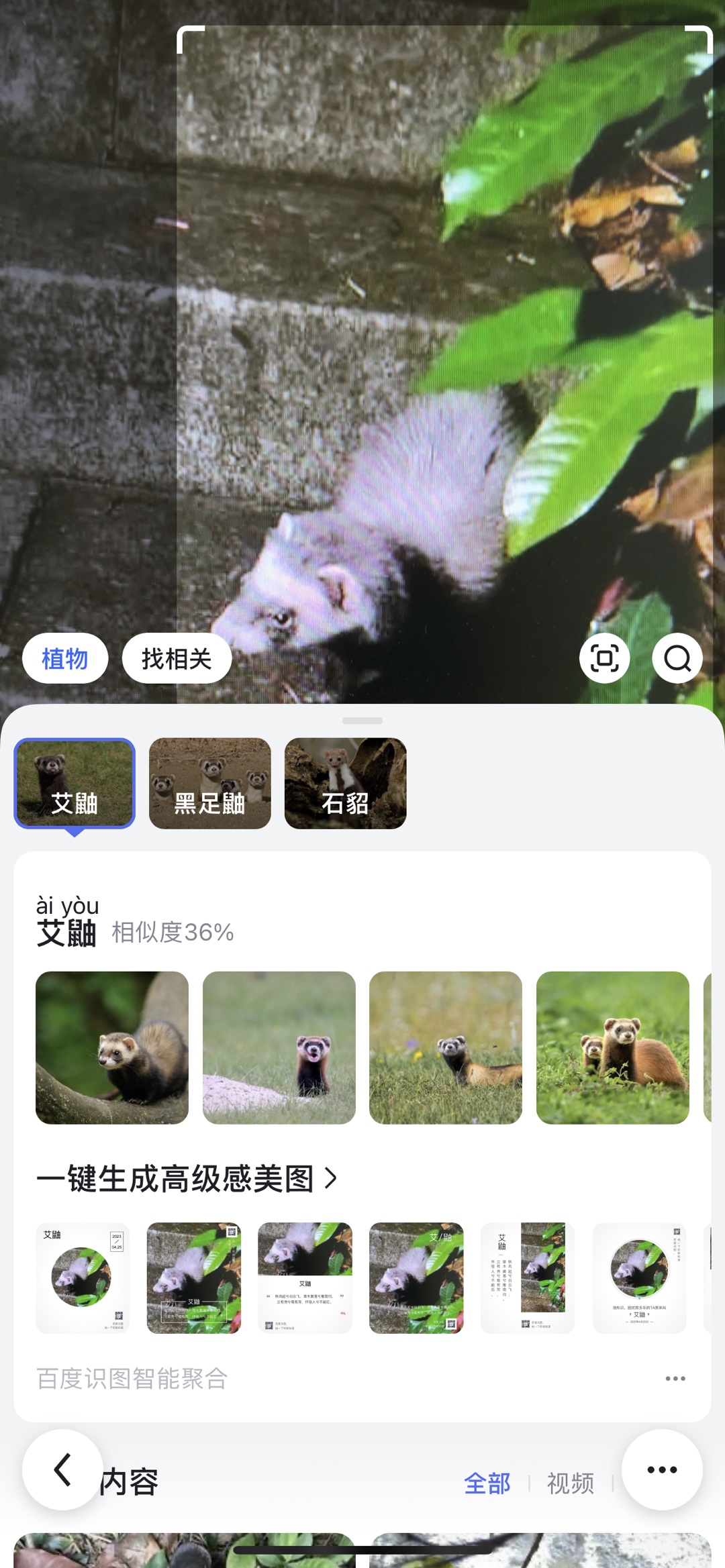Open the 艾鼬 photo on a tree branch
Viewport: 725px width, 1568px height.
112,1047
